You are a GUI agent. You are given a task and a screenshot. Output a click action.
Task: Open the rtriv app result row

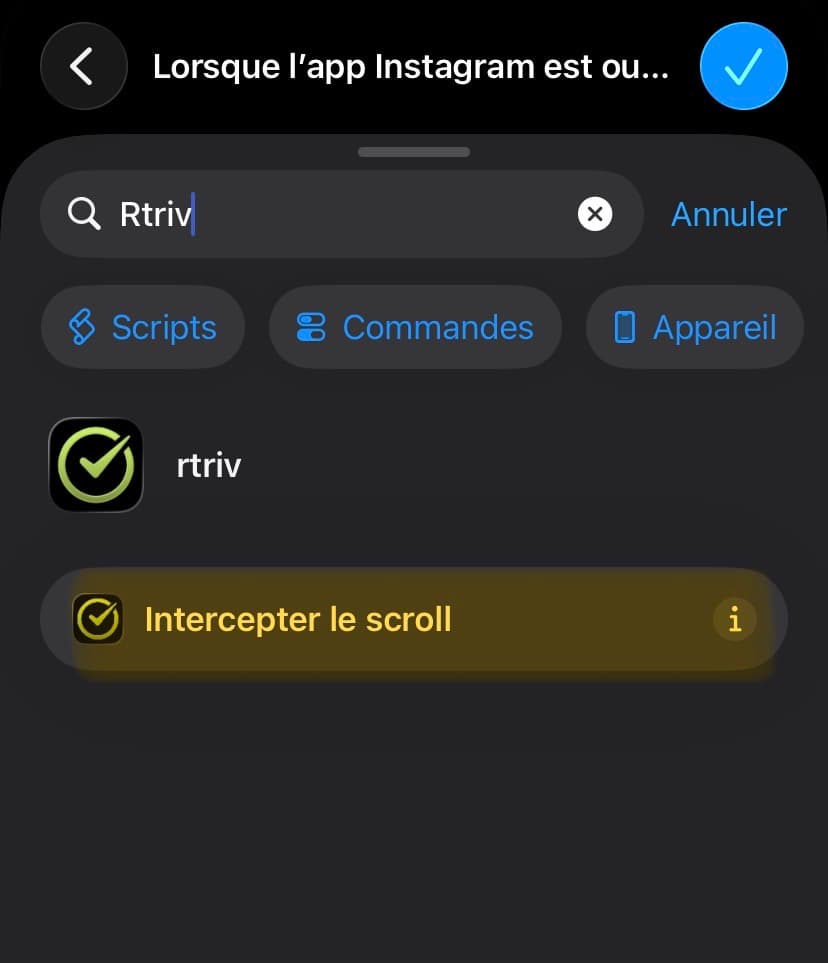pyautogui.click(x=208, y=464)
